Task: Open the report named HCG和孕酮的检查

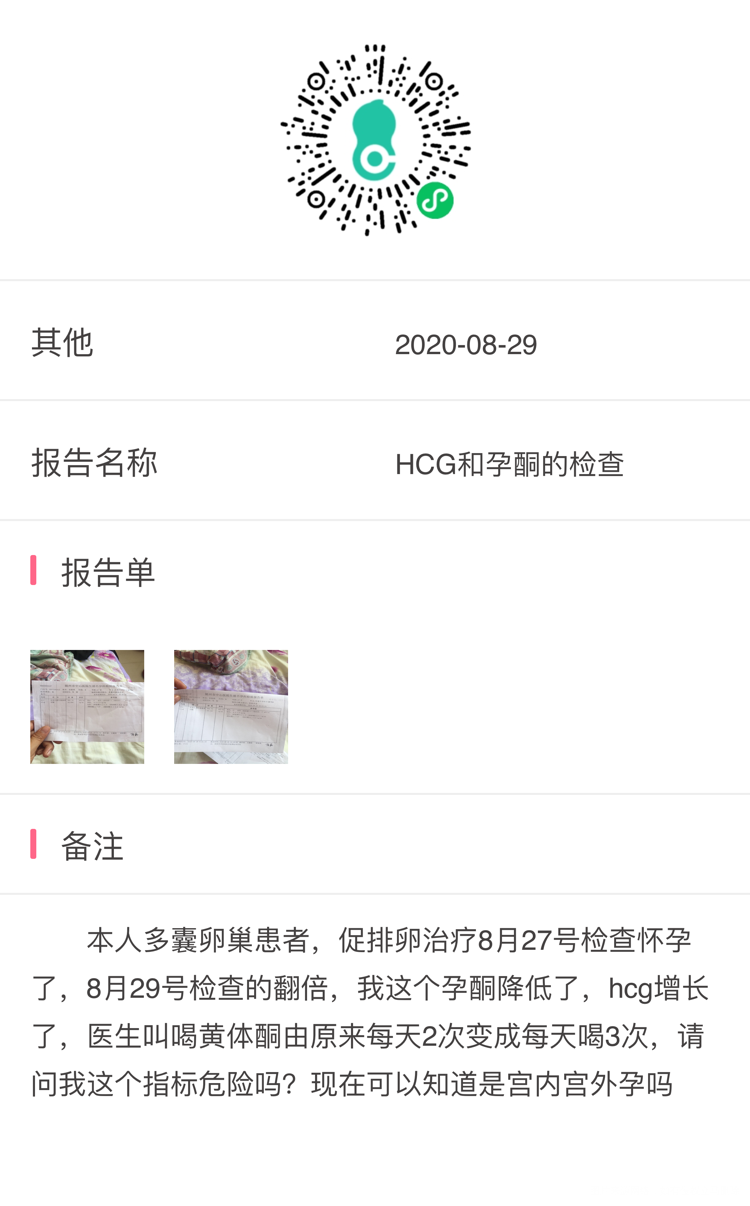Action: [510, 464]
